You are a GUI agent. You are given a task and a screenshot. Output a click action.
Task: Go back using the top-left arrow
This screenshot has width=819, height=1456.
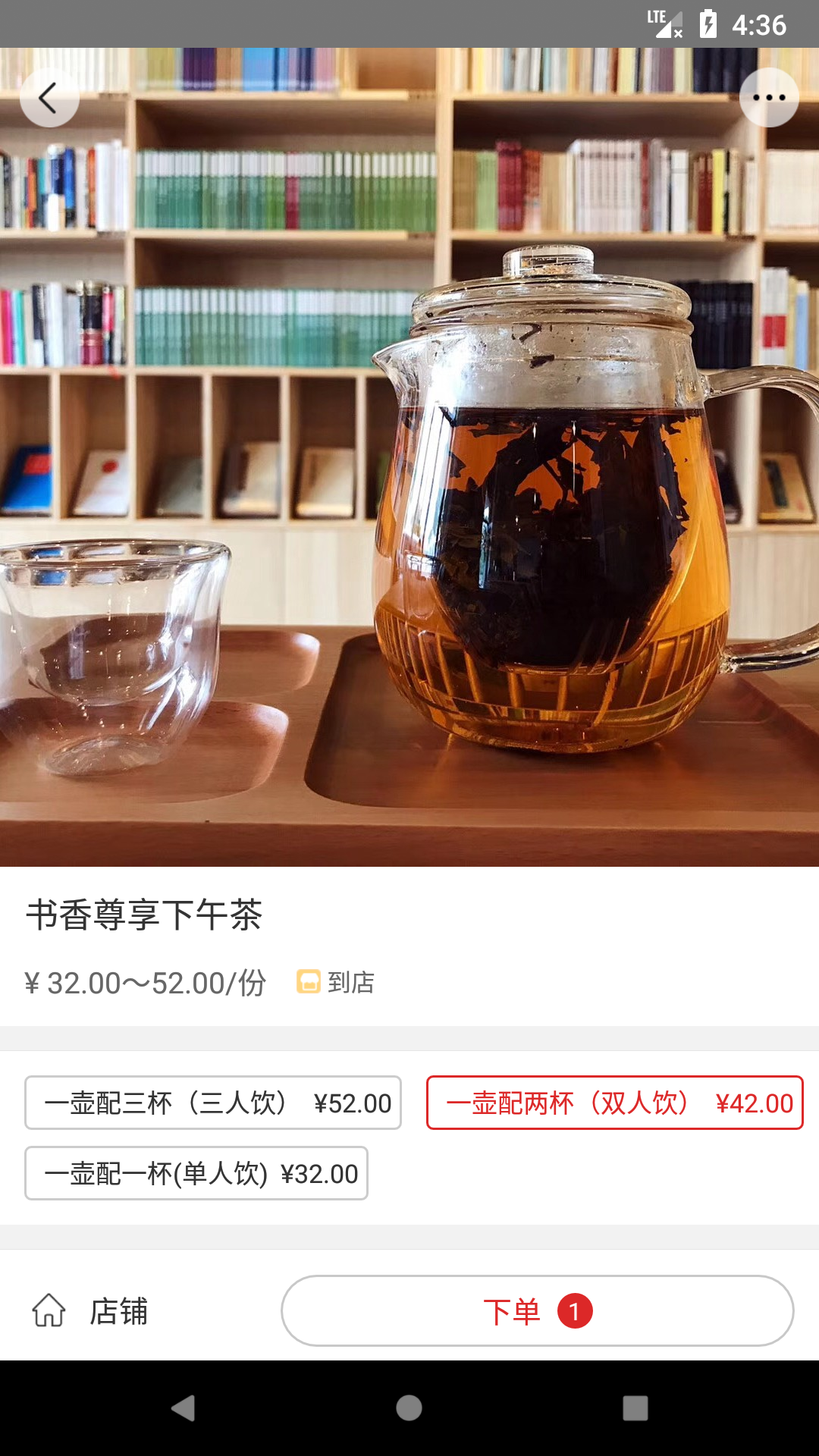(x=49, y=98)
